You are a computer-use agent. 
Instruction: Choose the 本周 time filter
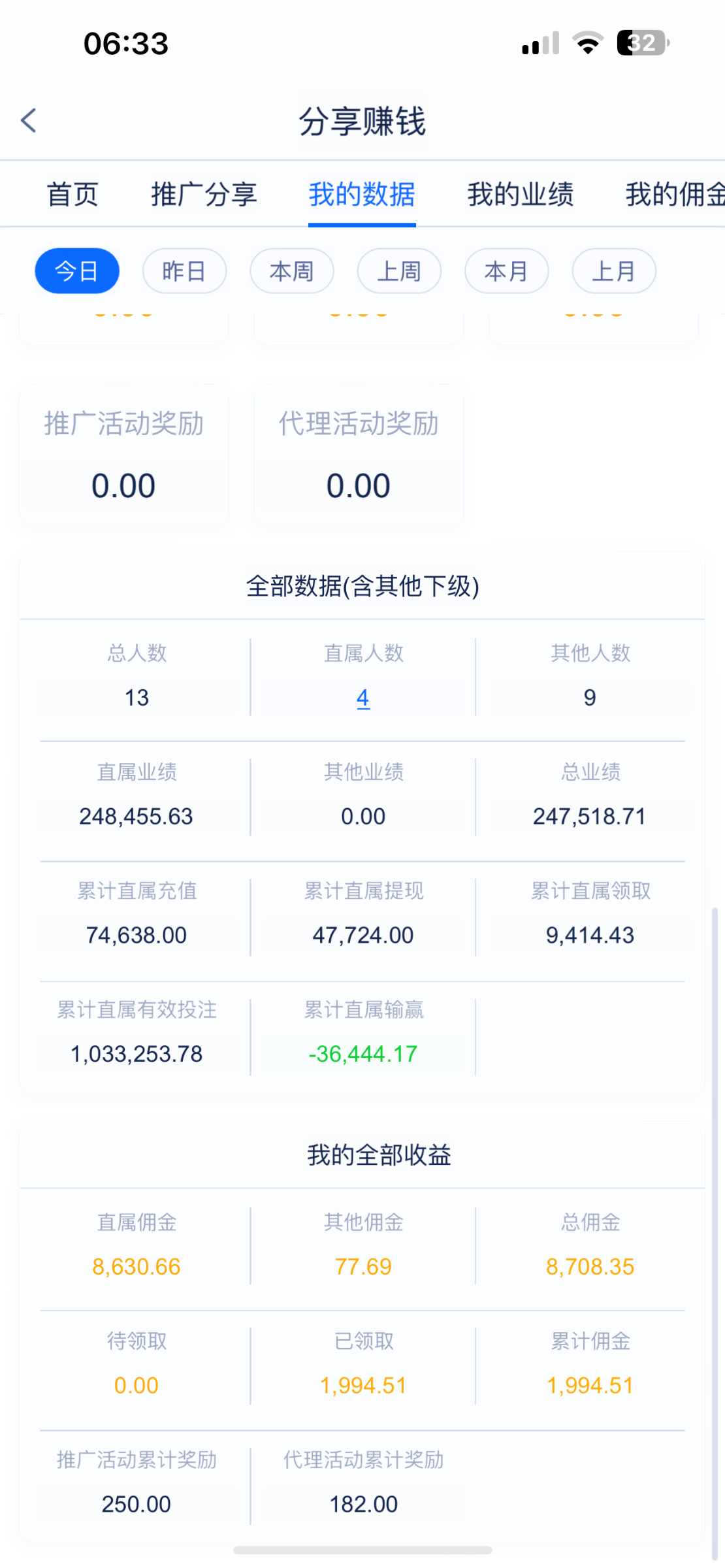click(292, 271)
